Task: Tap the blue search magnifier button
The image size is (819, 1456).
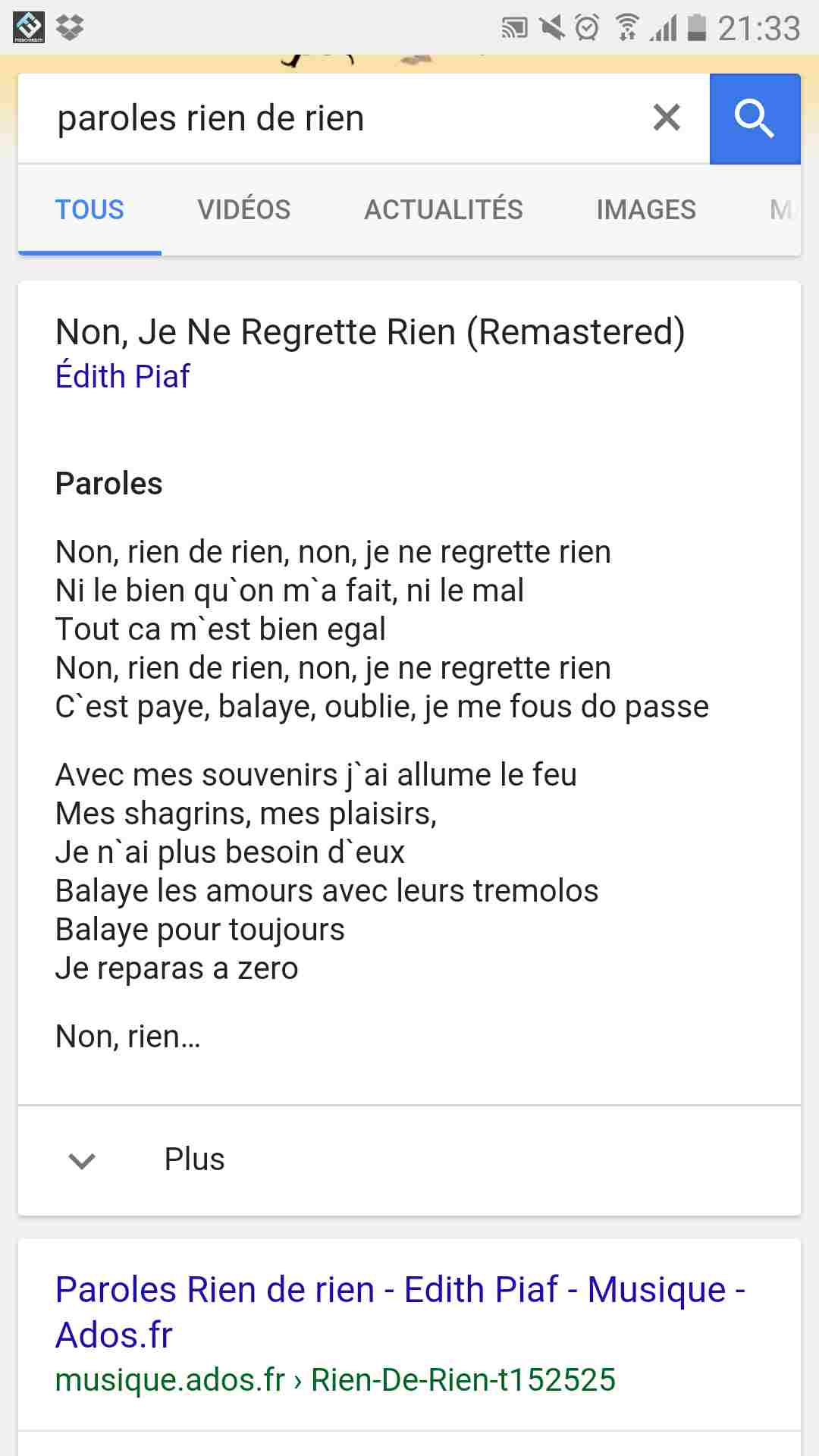Action: click(x=755, y=119)
